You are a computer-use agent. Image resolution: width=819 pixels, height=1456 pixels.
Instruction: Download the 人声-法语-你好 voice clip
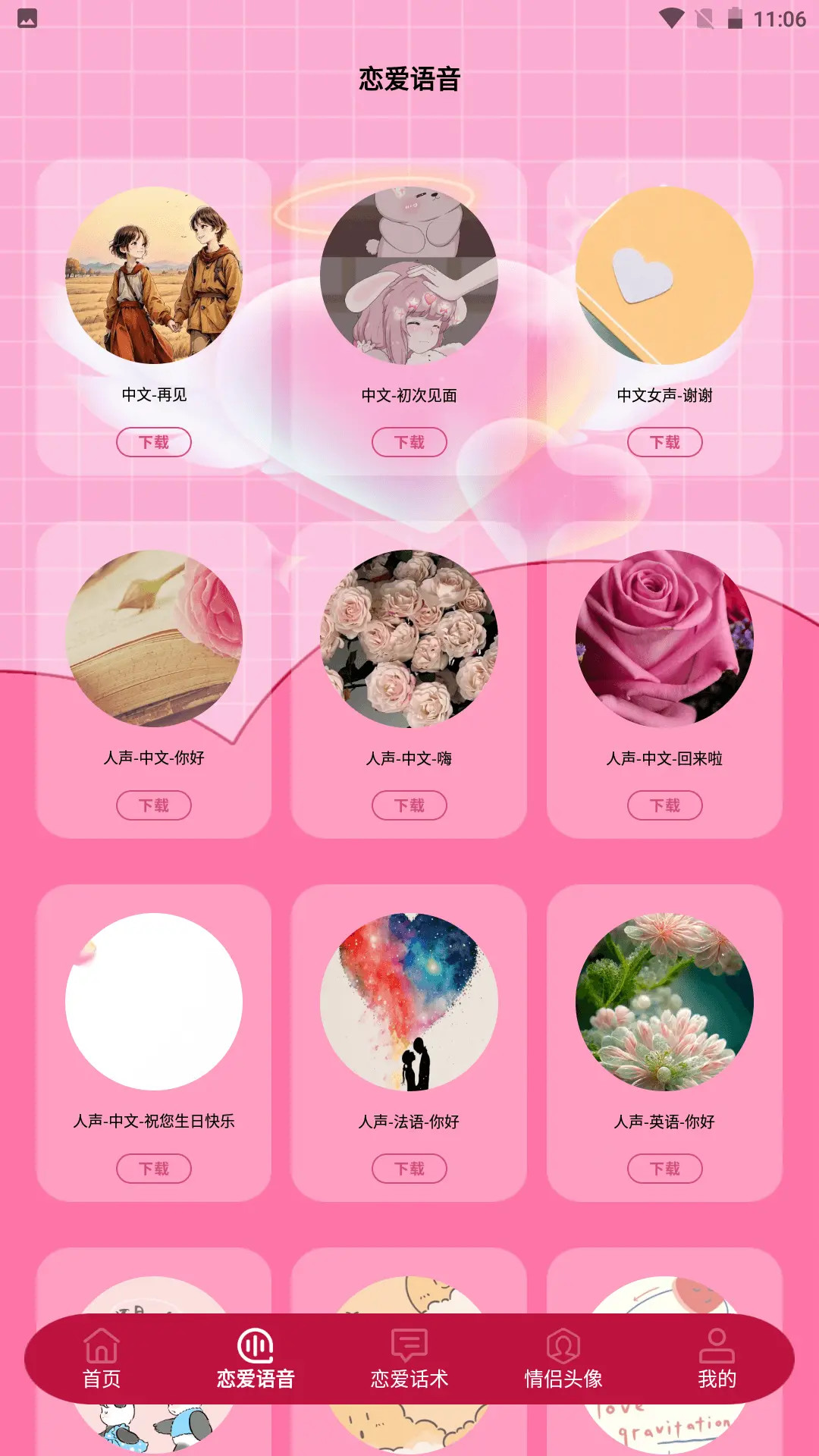(409, 1169)
